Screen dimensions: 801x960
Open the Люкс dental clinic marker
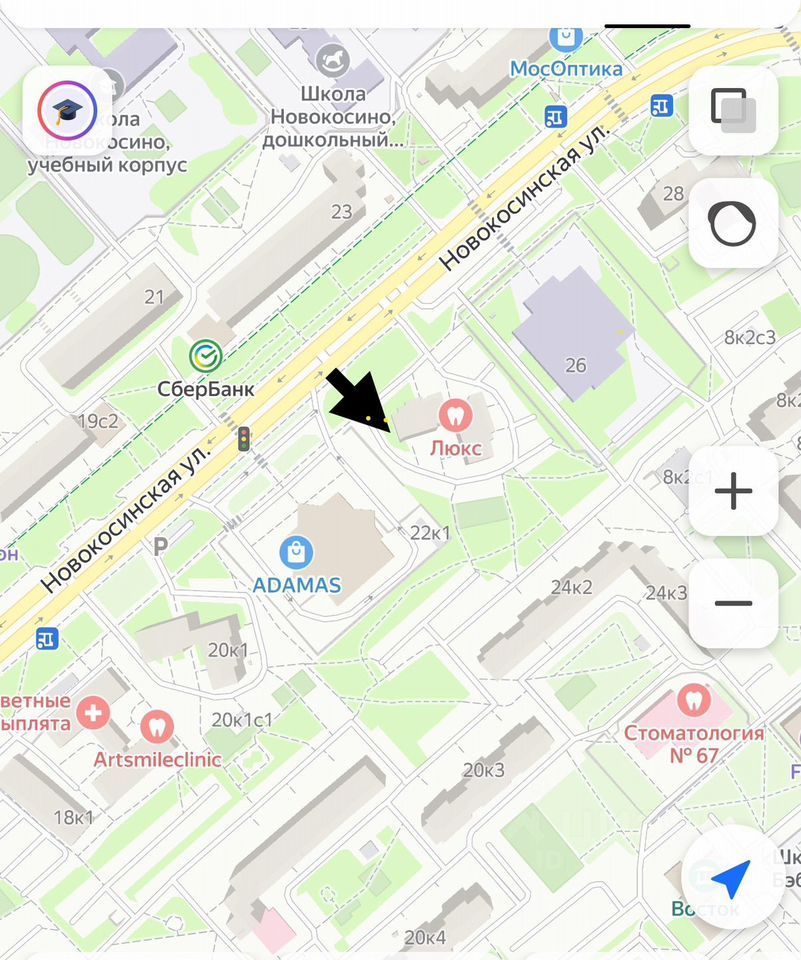[455, 414]
